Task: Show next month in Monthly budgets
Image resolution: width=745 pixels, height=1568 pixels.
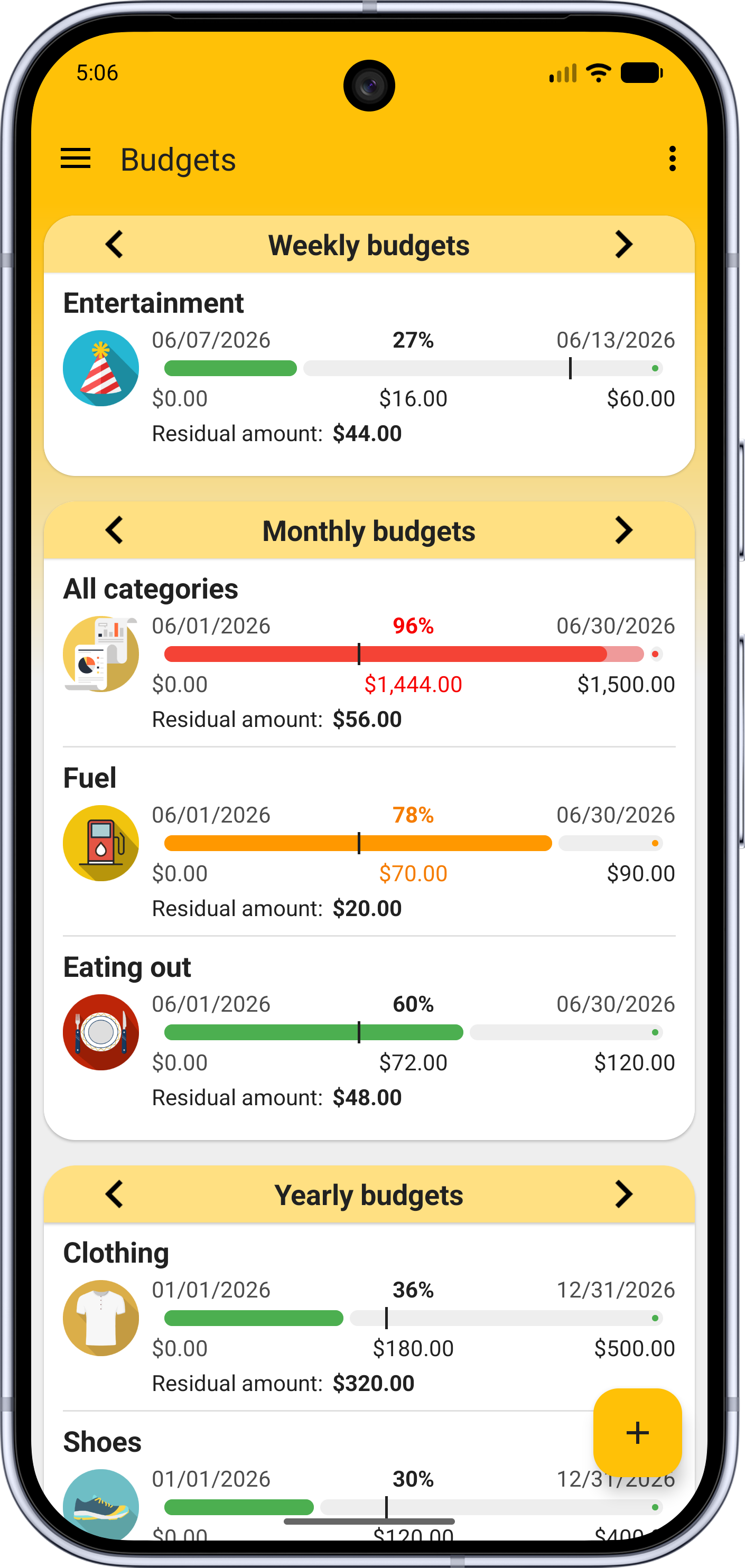Action: [x=623, y=530]
